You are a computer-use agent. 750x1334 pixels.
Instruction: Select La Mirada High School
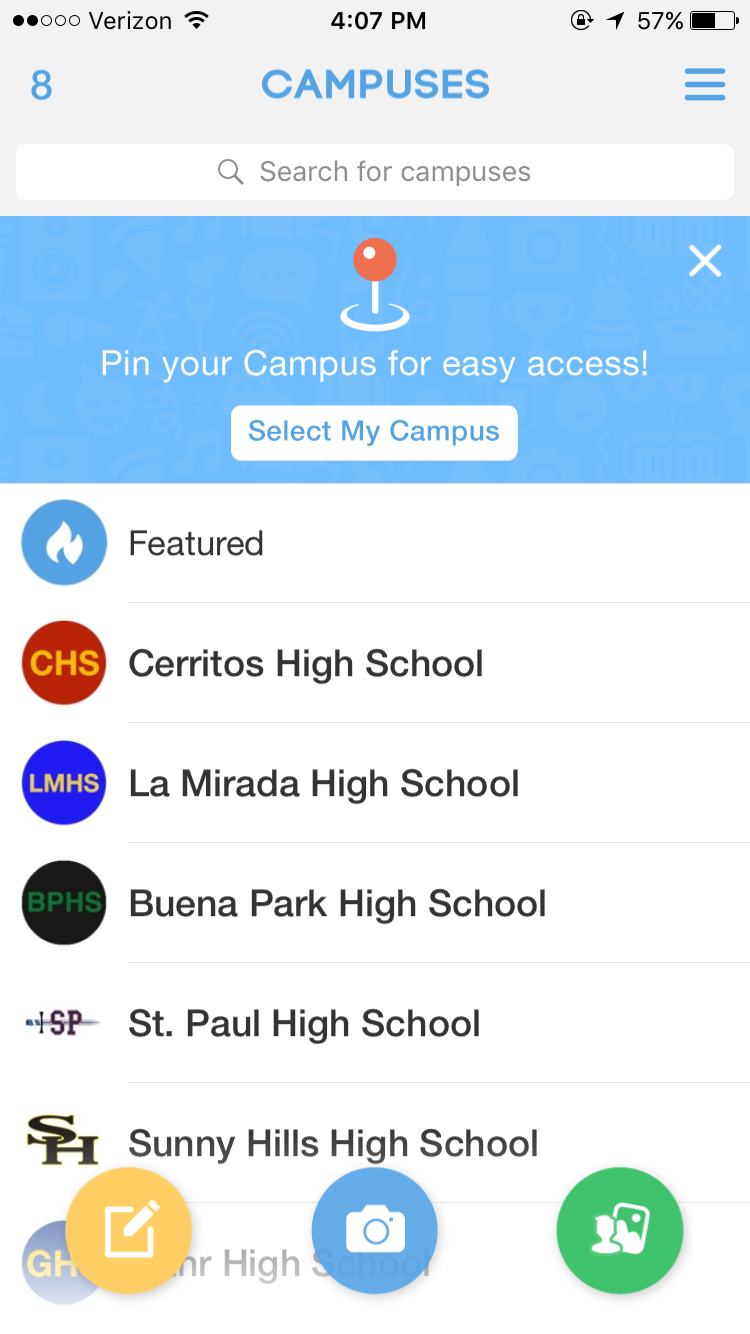(375, 783)
